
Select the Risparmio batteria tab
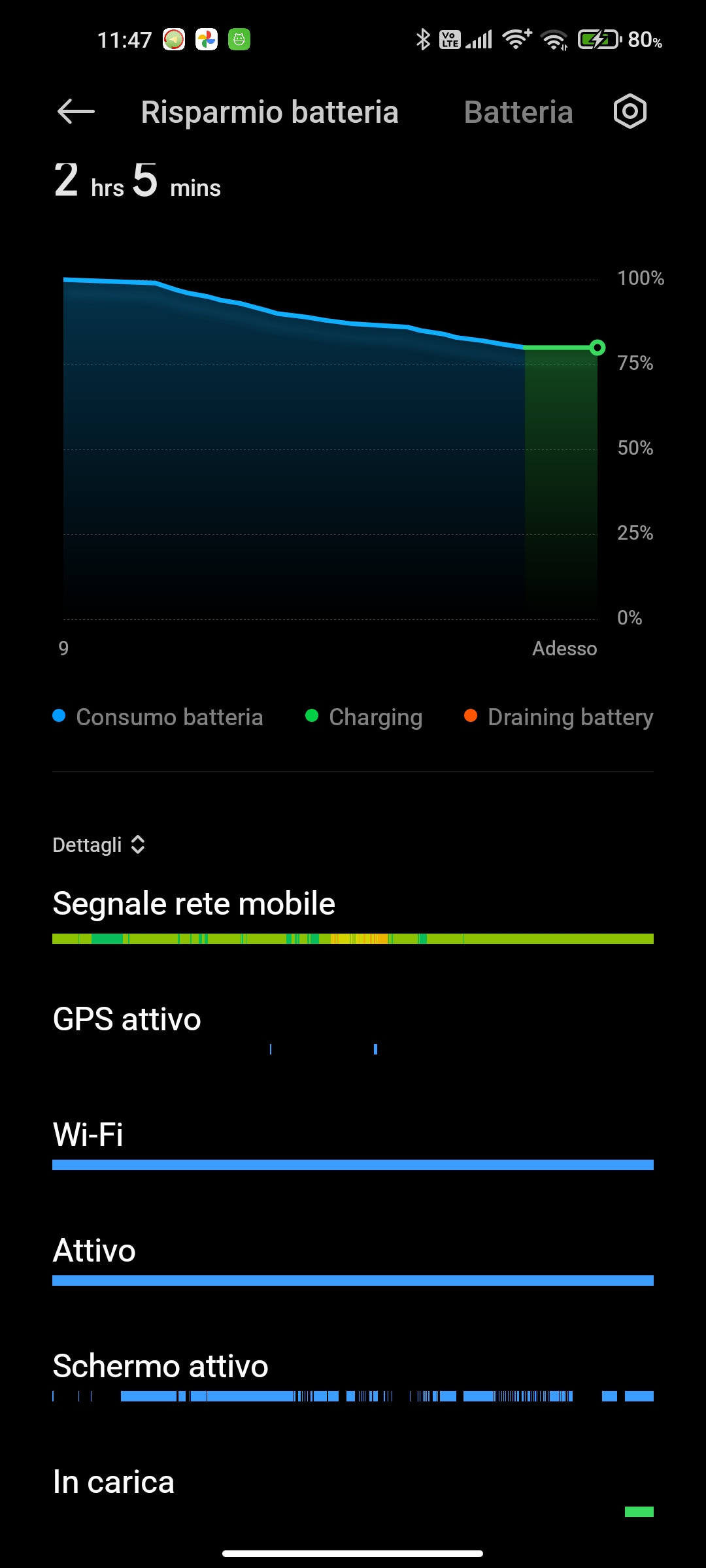point(269,112)
